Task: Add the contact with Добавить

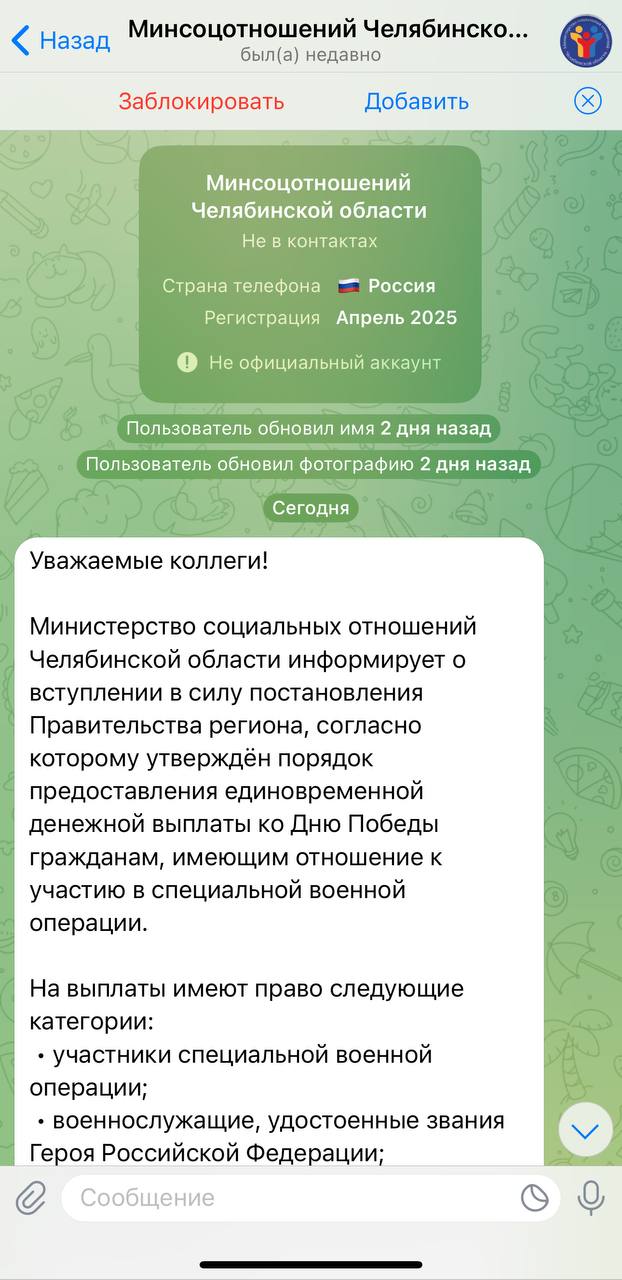Action: point(416,101)
